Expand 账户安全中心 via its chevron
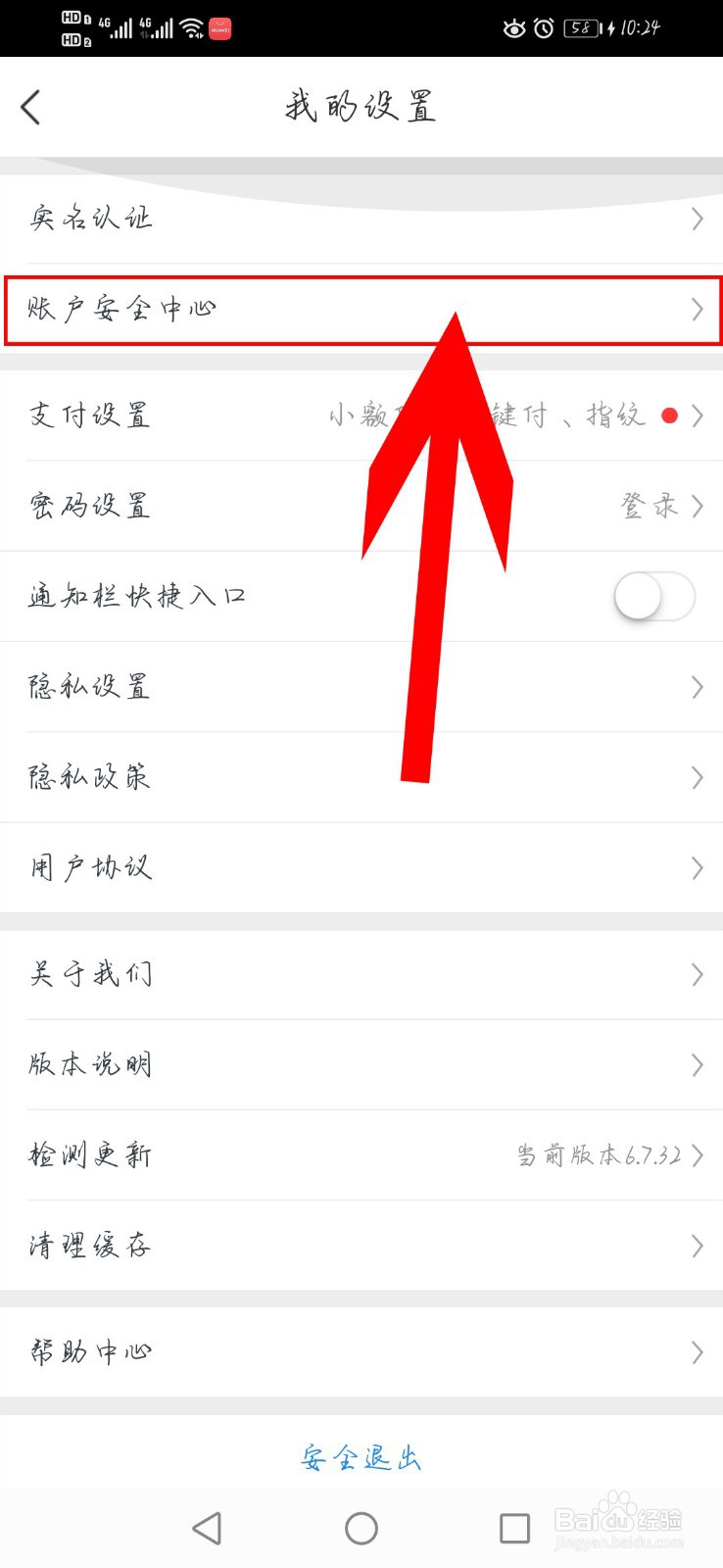This screenshot has width=723, height=1568. (x=697, y=309)
